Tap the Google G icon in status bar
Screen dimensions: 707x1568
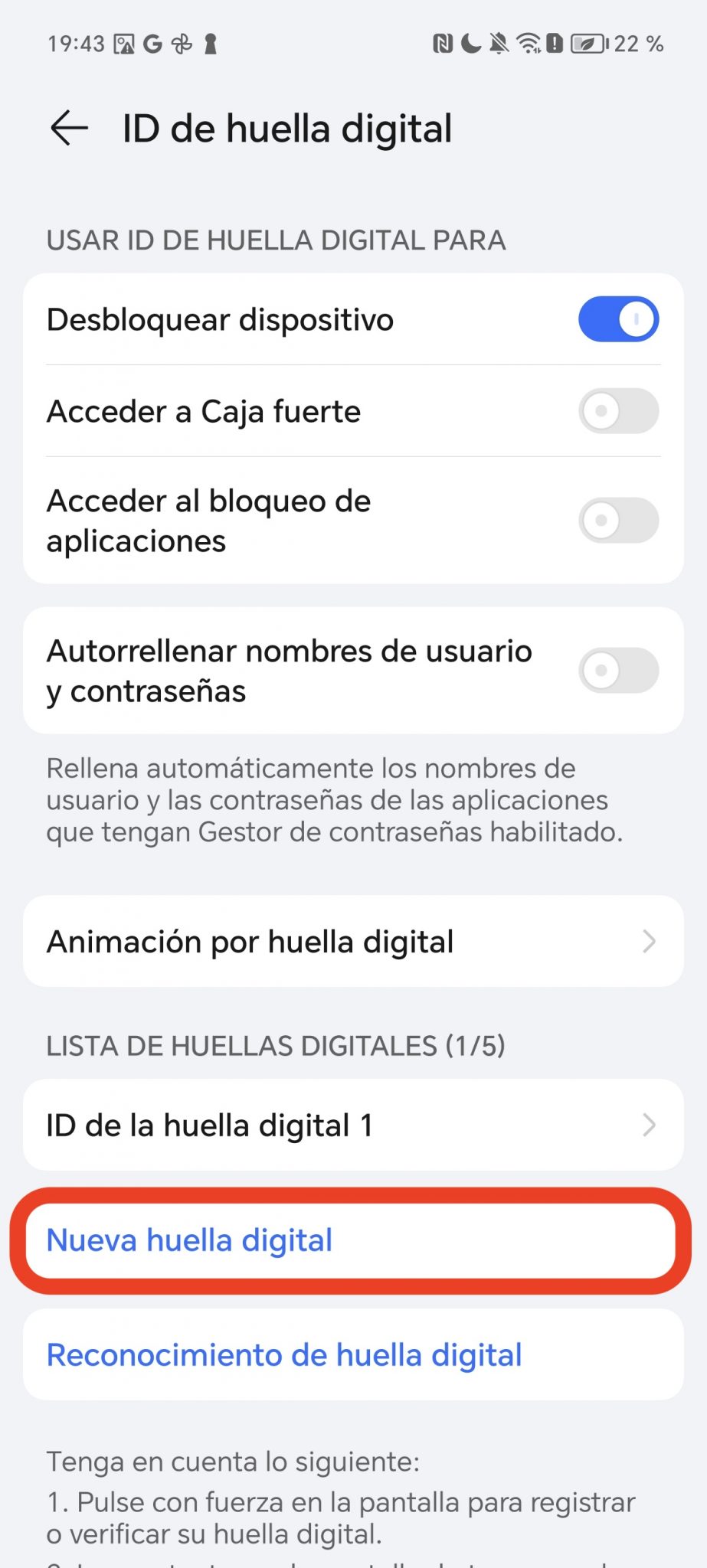[152, 44]
